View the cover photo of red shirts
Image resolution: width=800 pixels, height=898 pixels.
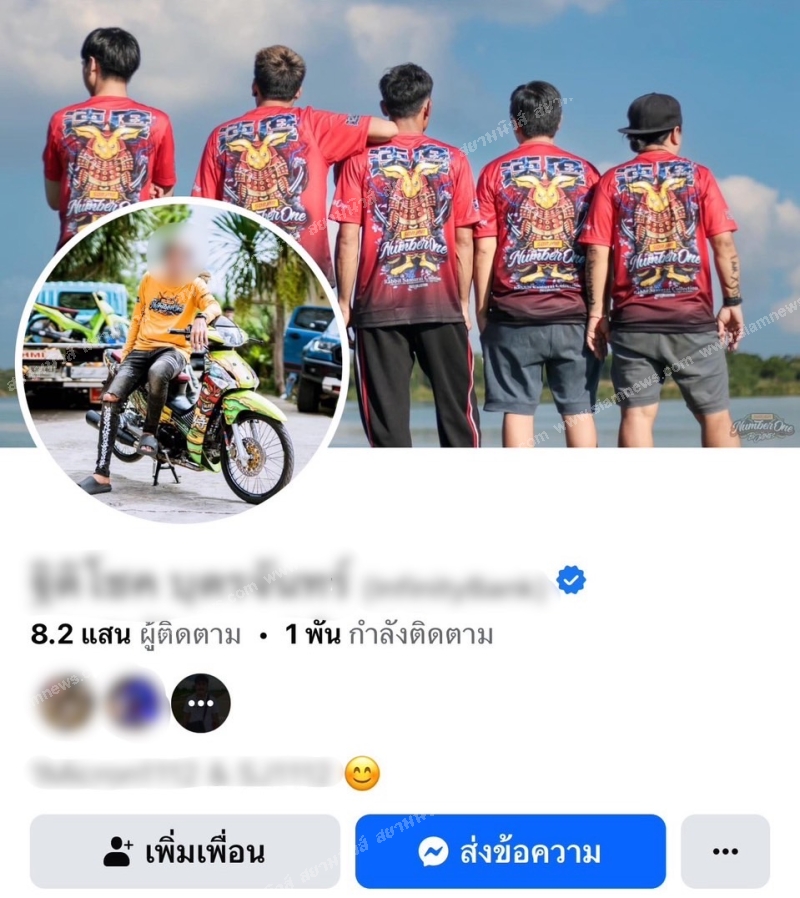coord(560,220)
